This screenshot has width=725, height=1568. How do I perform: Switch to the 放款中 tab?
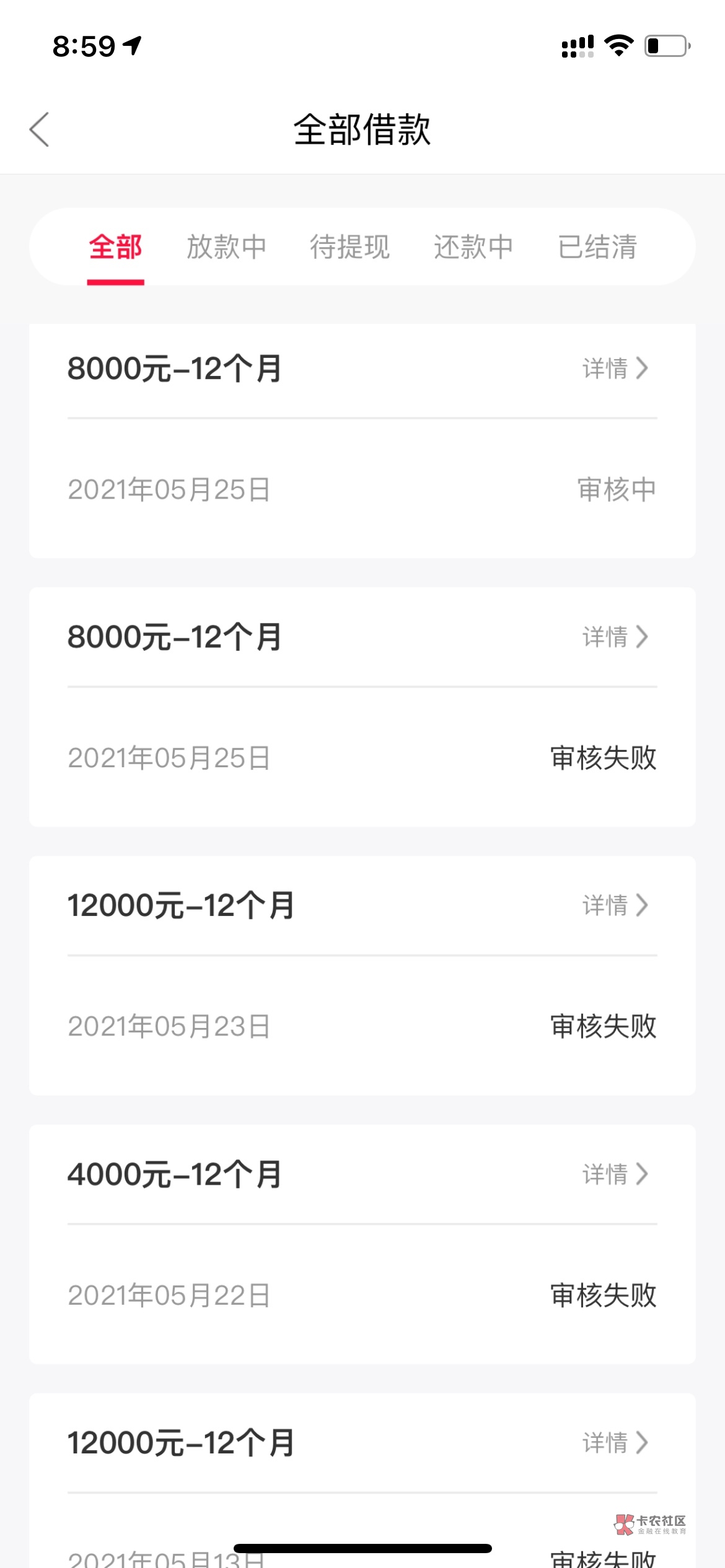coord(226,246)
